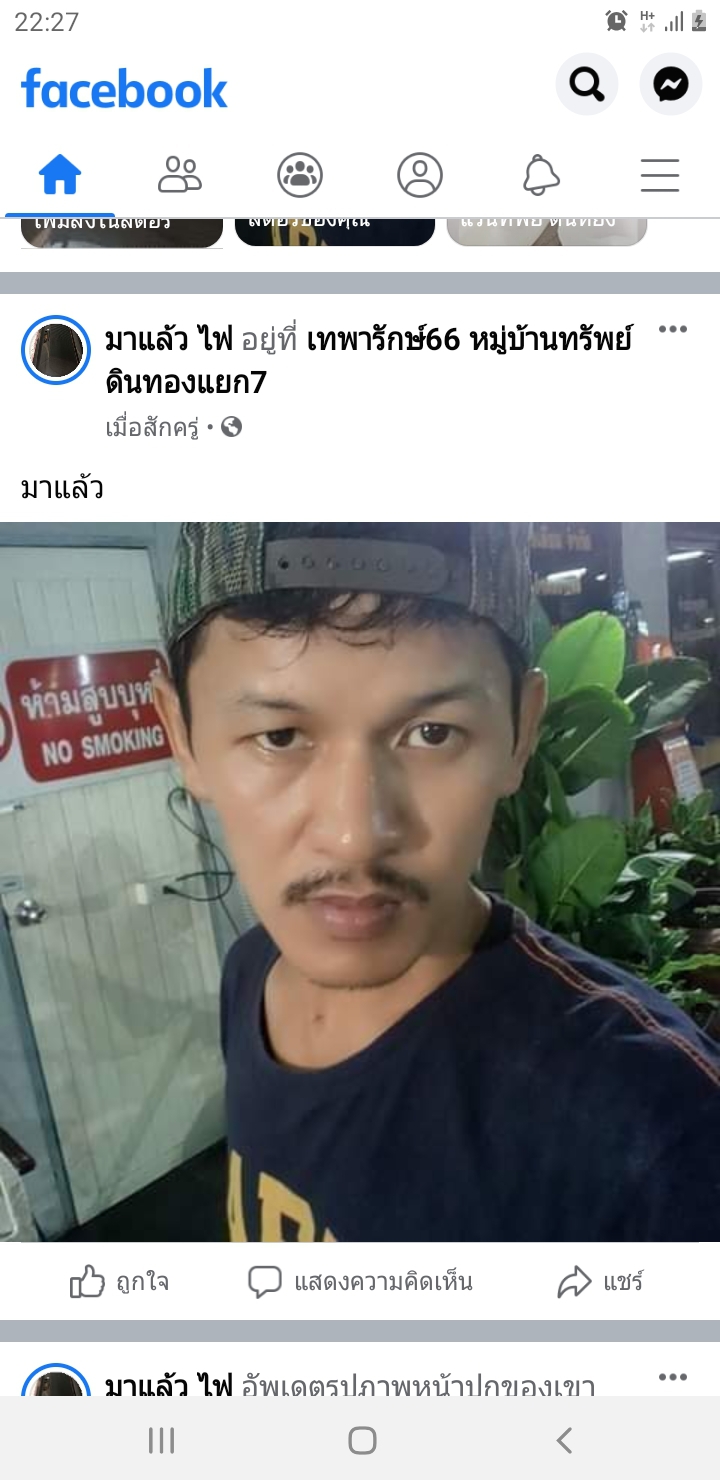Share the post with แชร์
This screenshot has height=1480, width=720.
click(x=600, y=1282)
